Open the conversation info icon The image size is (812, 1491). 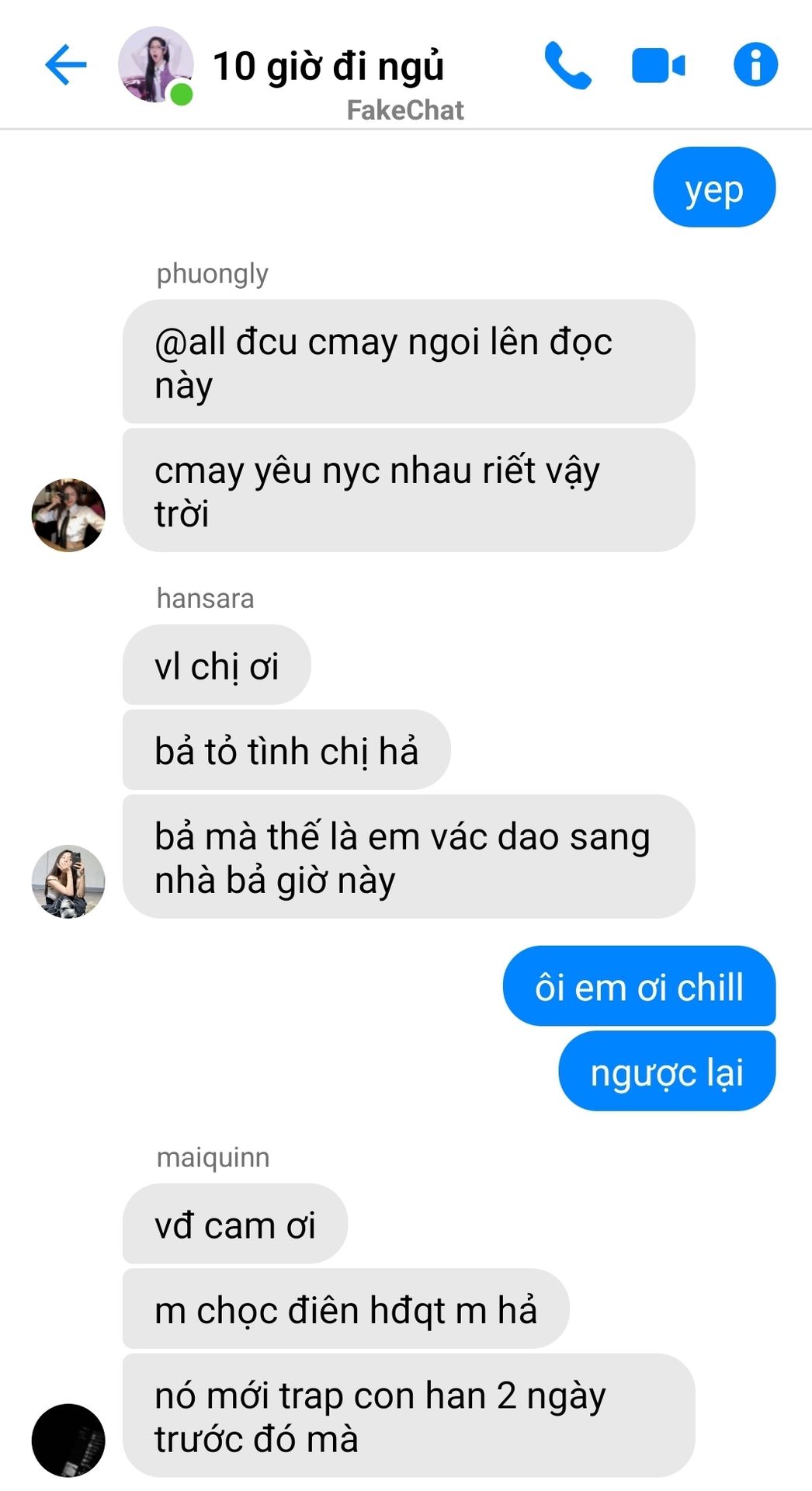[755, 64]
